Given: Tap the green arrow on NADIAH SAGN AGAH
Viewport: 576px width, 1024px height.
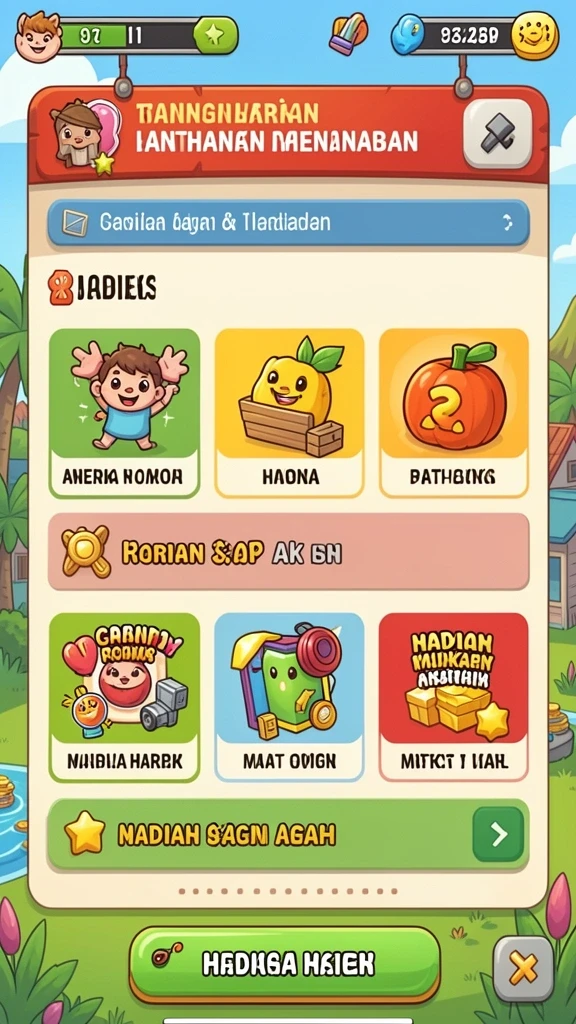Looking at the screenshot, I should pos(498,834).
